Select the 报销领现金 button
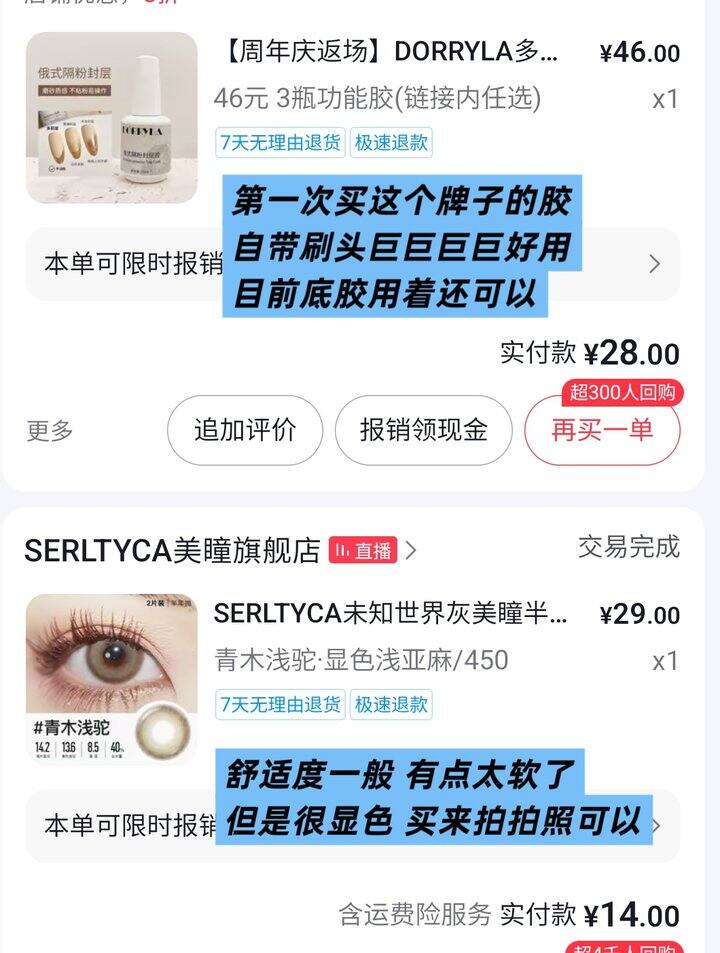Image resolution: width=720 pixels, height=953 pixels. click(424, 430)
